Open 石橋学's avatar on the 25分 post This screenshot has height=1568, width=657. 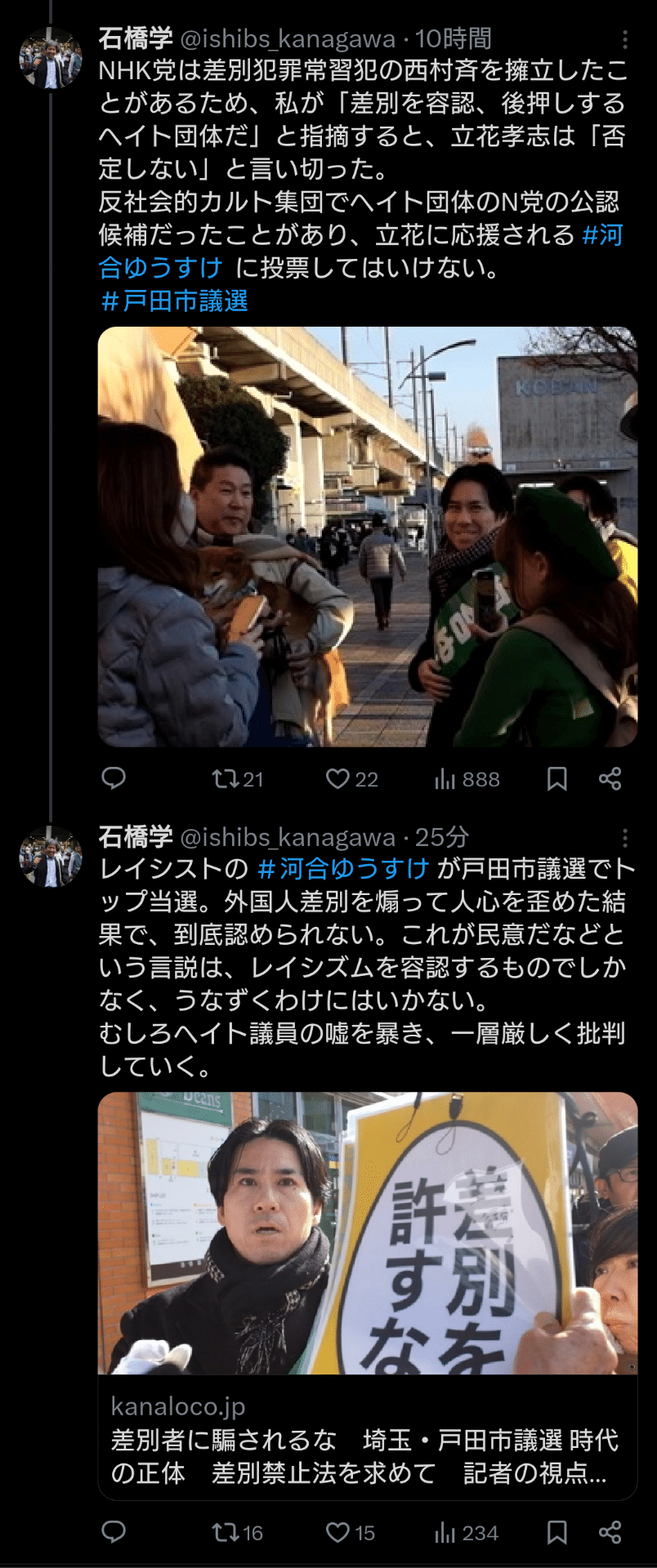pos(51,857)
